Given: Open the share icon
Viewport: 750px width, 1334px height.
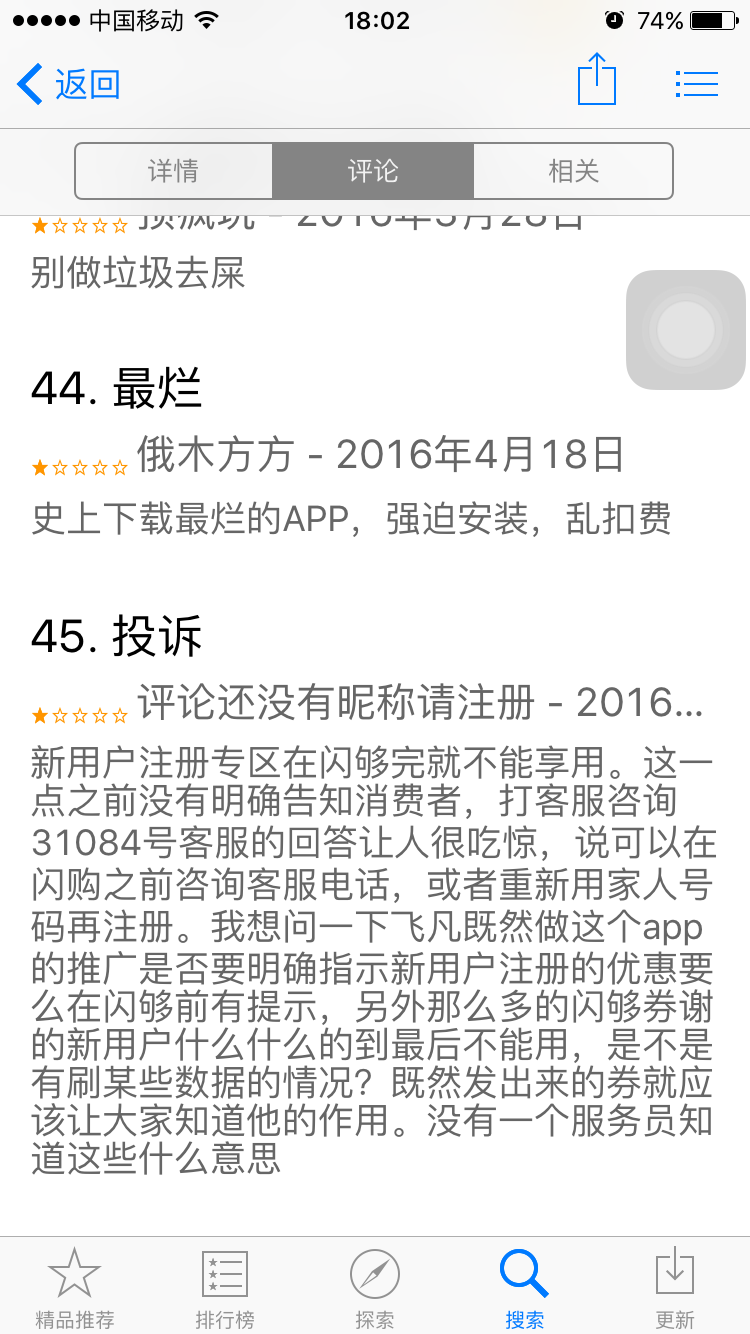Looking at the screenshot, I should coord(597,79).
